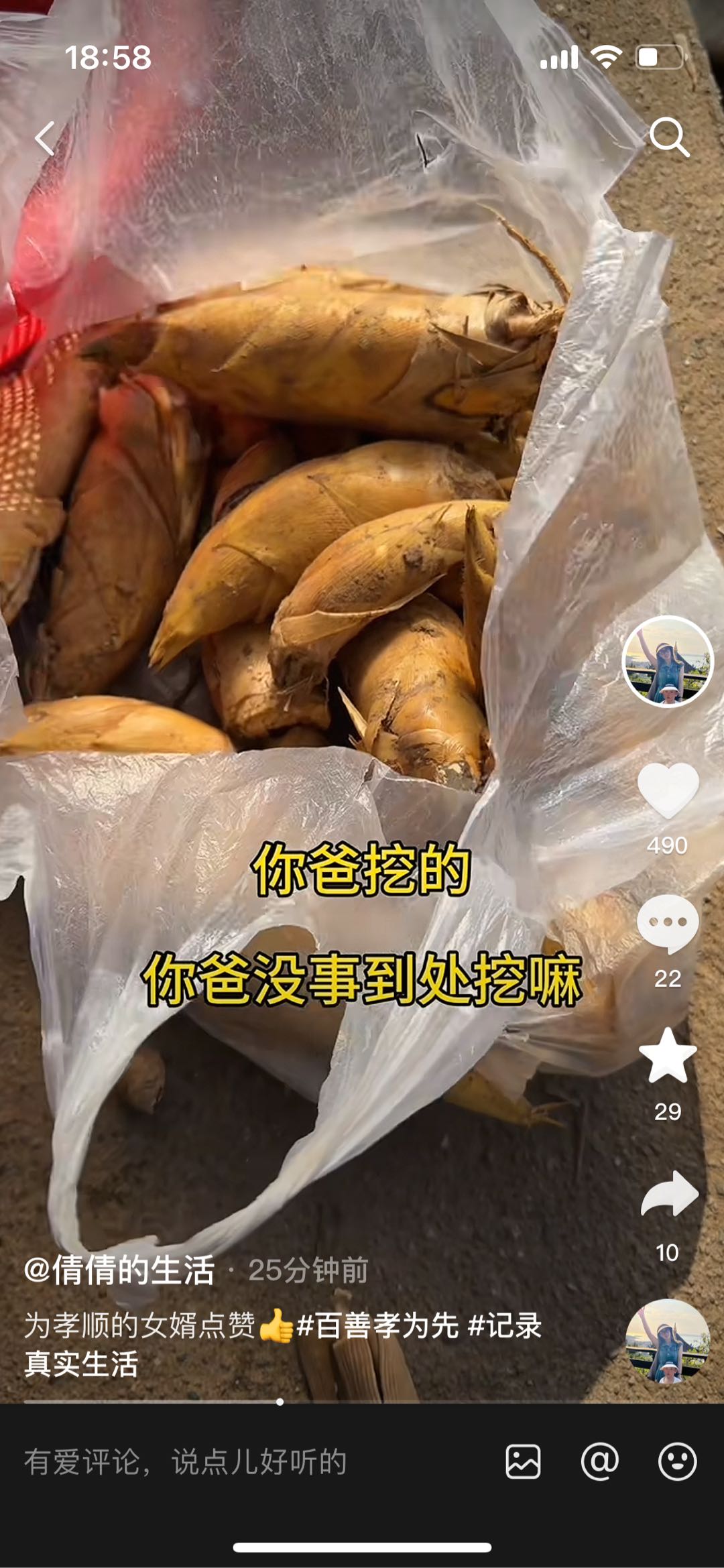Favorite this video with the star
This screenshot has width=724, height=1568.
[x=668, y=1056]
